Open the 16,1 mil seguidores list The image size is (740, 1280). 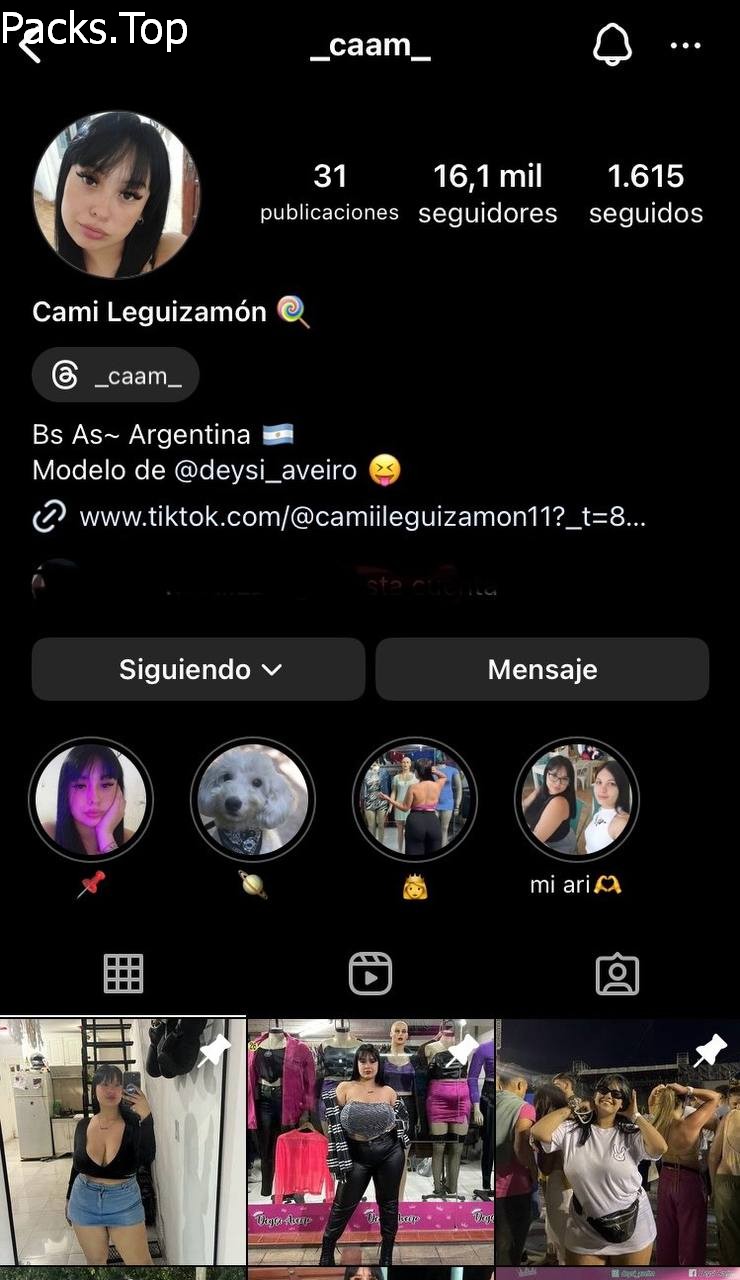click(487, 194)
